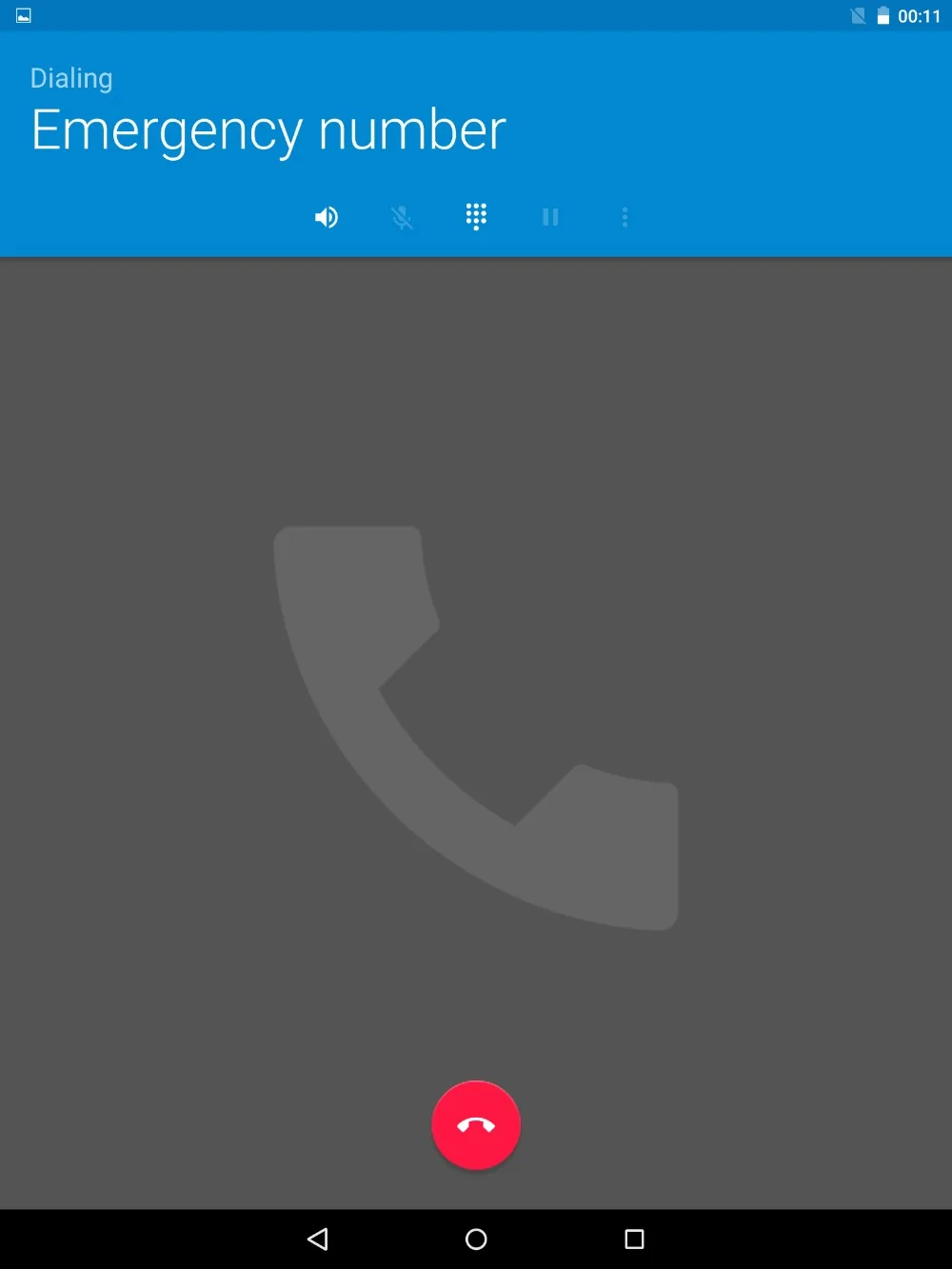This screenshot has height=1269, width=952.
Task: Go to the home screen
Action: click(476, 1239)
